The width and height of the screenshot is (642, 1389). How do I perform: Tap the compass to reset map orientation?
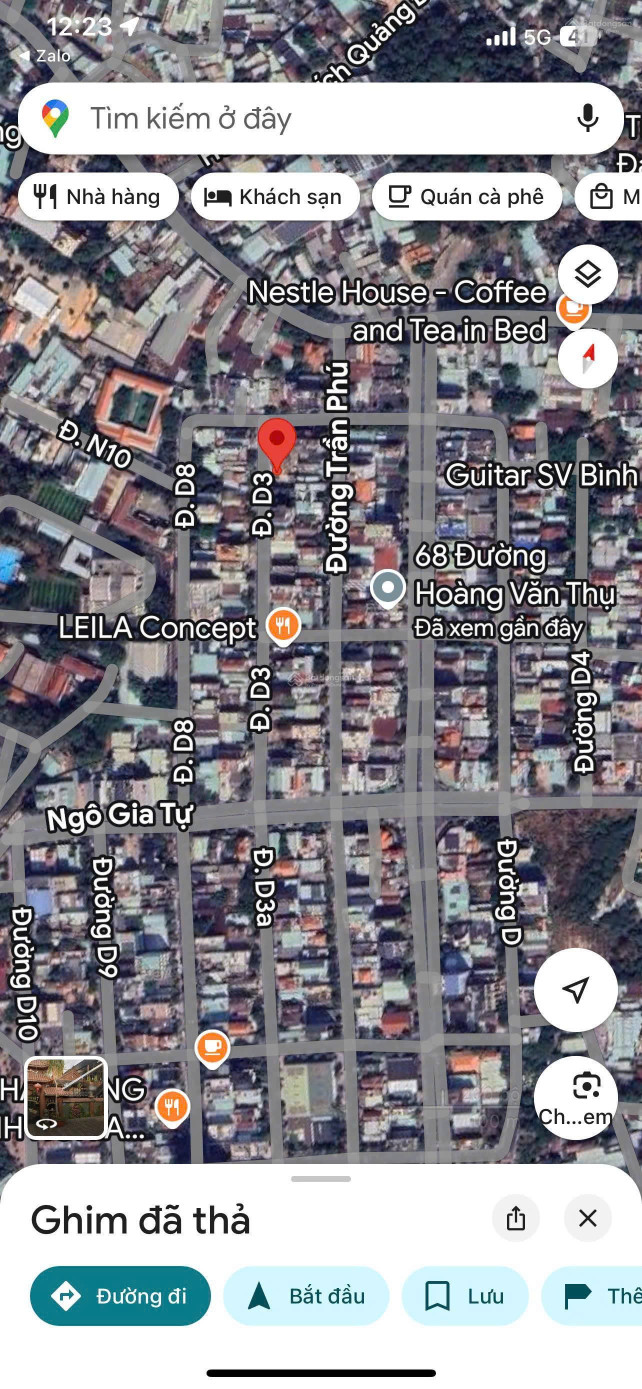coord(588,358)
